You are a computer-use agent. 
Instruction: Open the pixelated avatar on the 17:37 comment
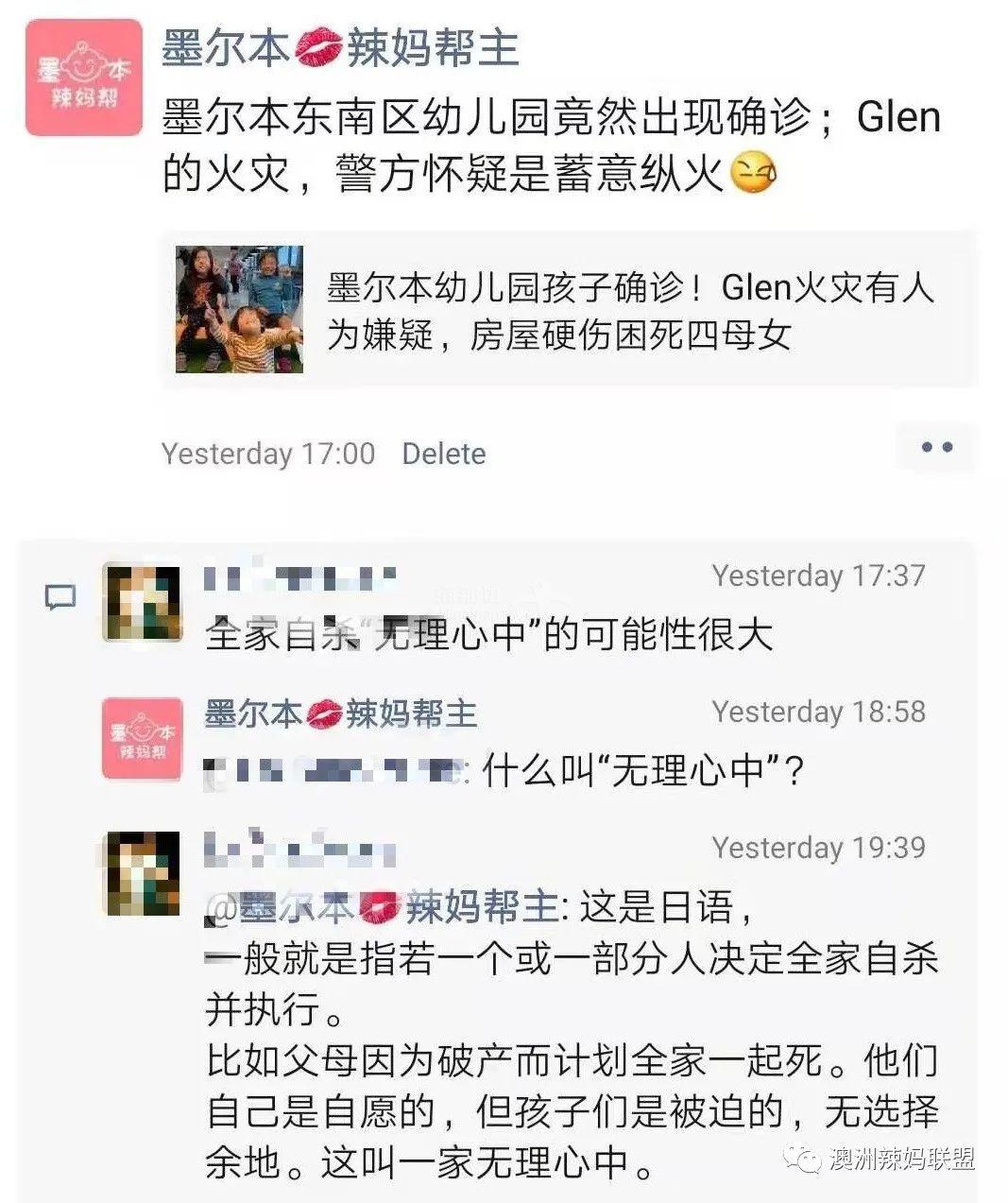(142, 602)
